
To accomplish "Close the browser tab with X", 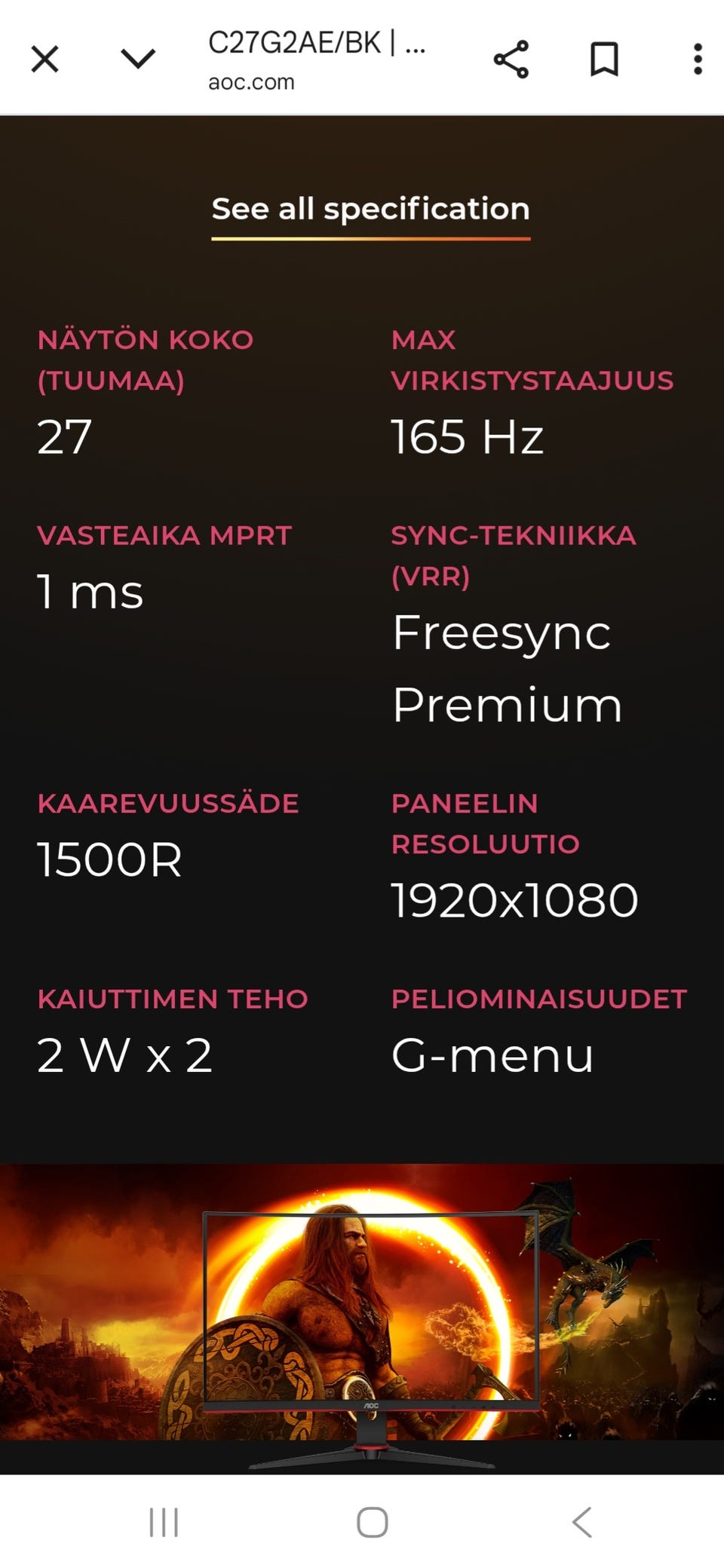I will [45, 59].
